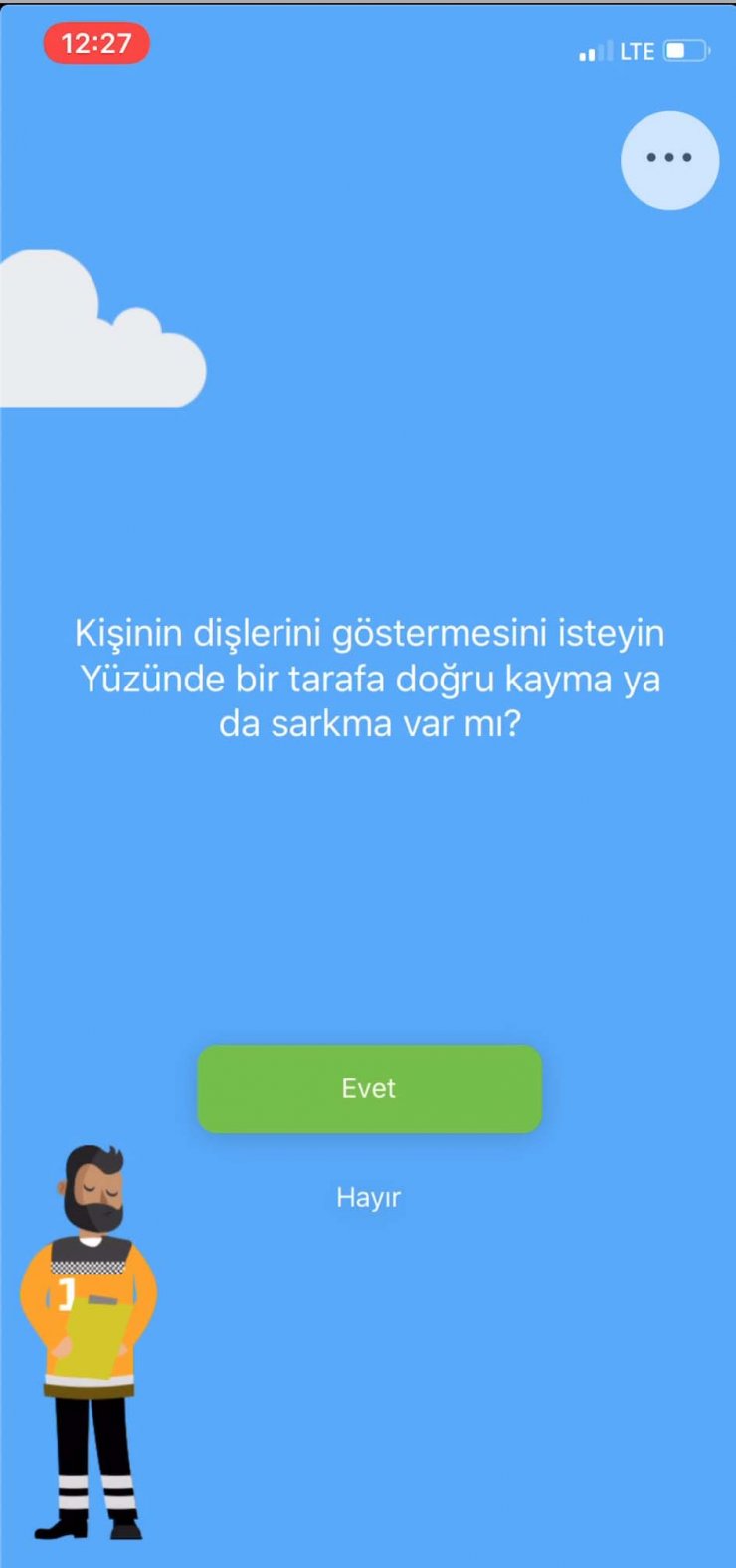Tap the question text about dişlerini göstermesi
The height and width of the screenshot is (1568, 736).
(369, 677)
